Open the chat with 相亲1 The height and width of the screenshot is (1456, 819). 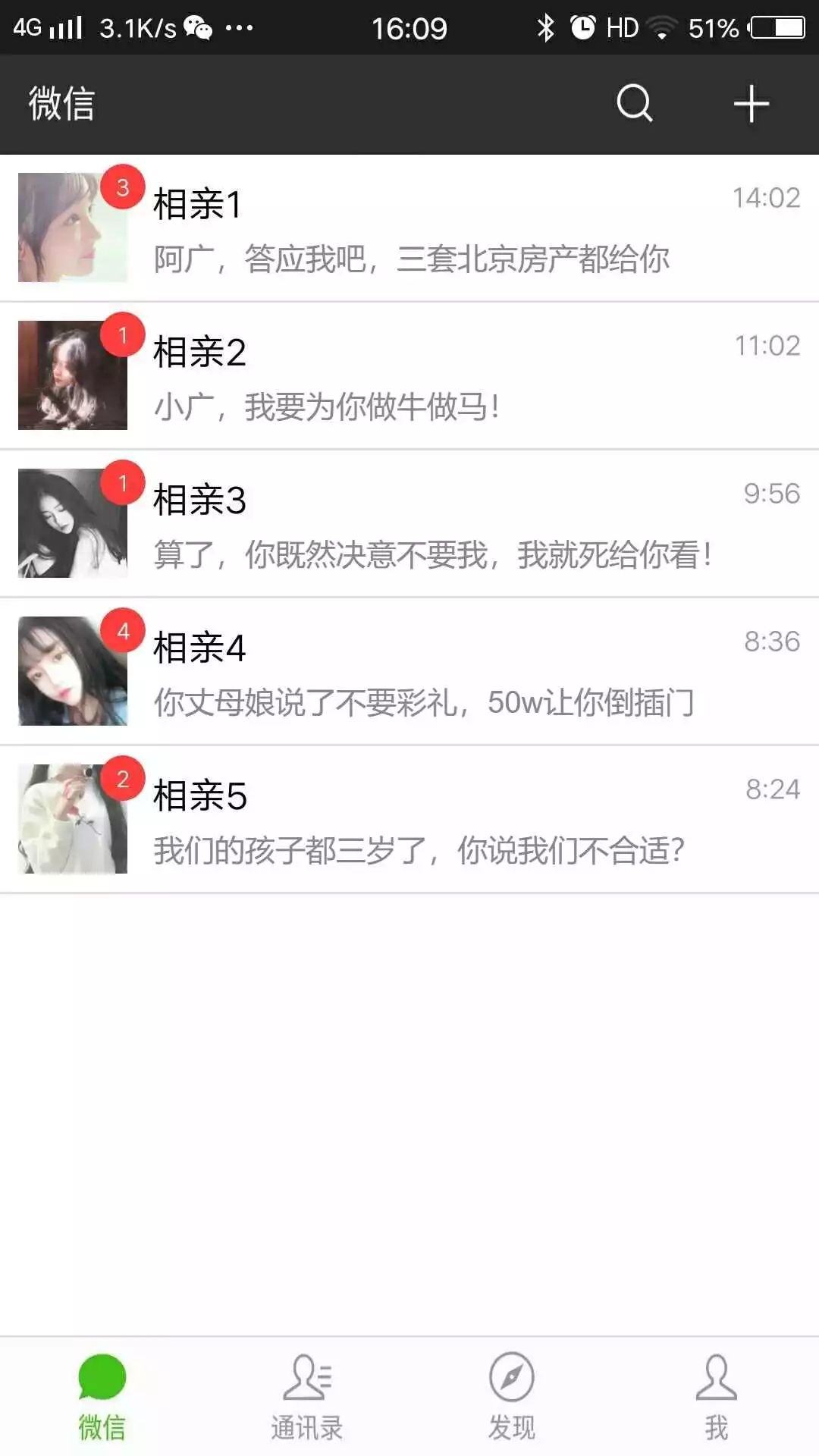409,227
